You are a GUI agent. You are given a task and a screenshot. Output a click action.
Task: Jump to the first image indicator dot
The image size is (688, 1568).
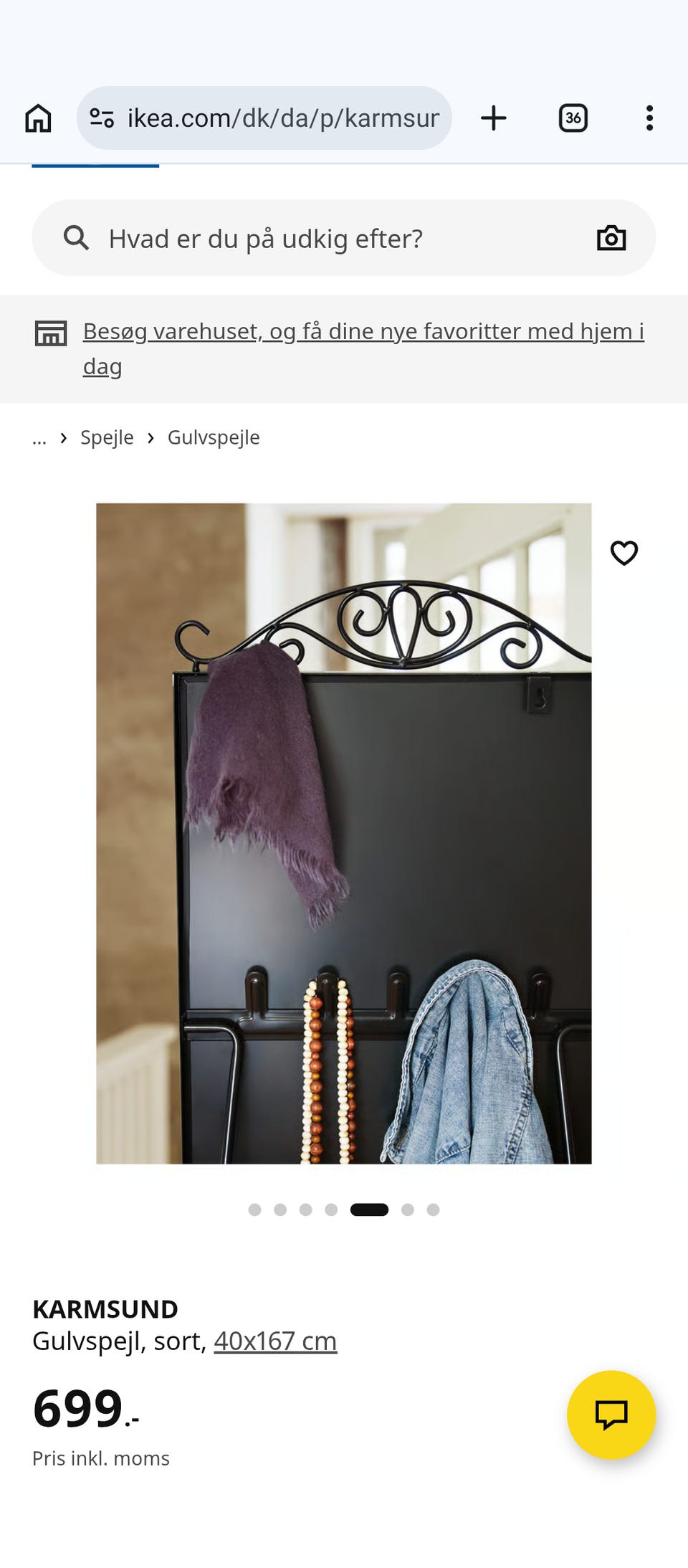(254, 1210)
